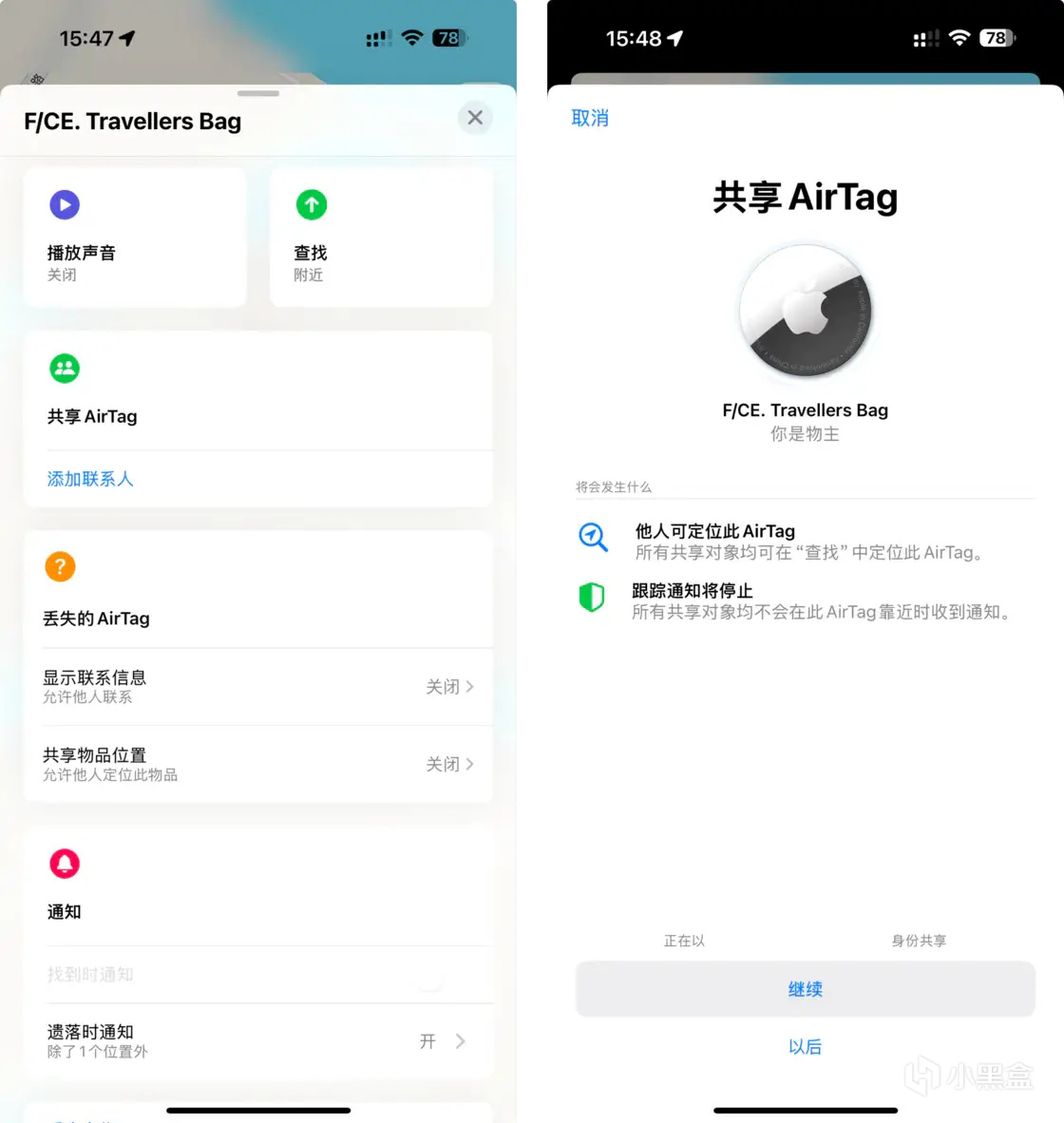Open 遗落时通知 notification settings

click(258, 1040)
